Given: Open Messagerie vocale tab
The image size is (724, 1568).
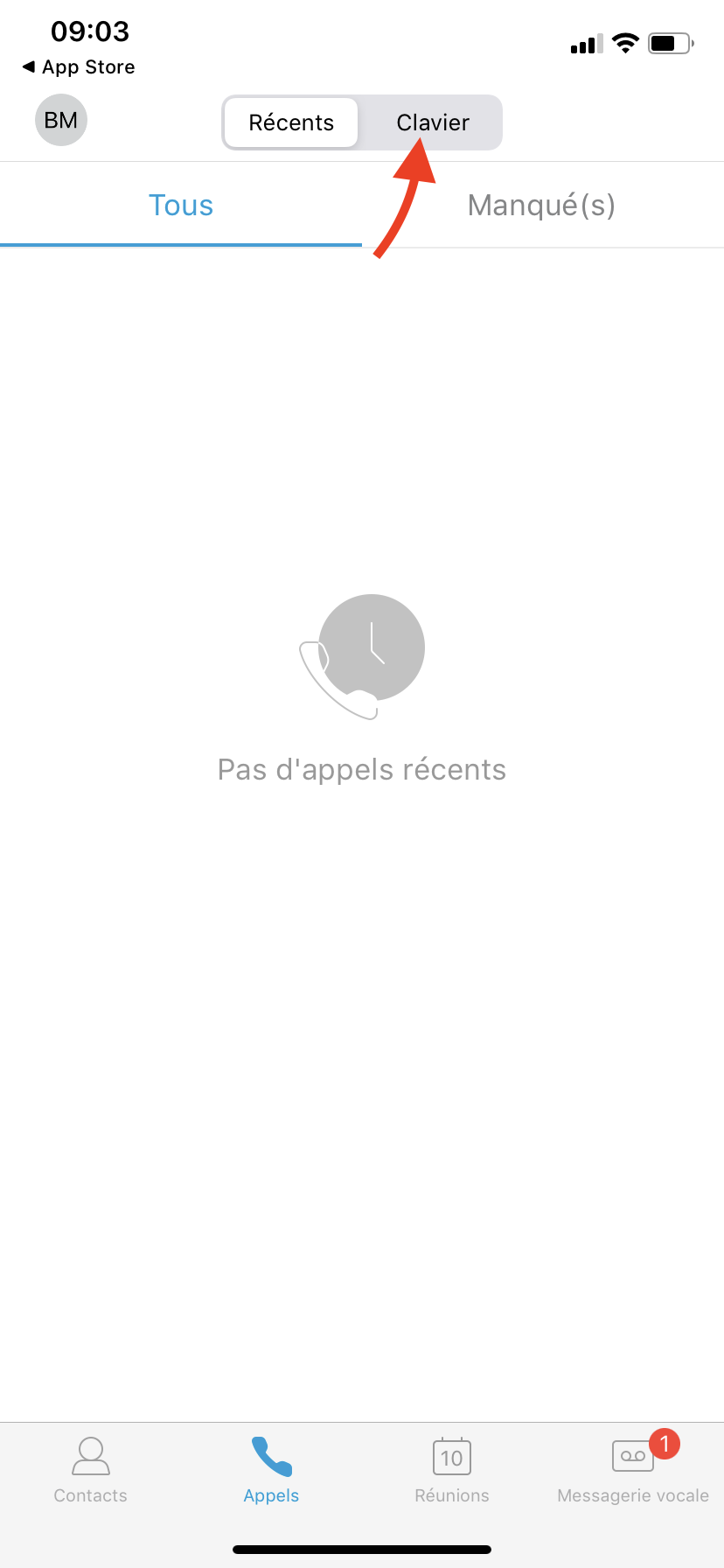Looking at the screenshot, I should click(633, 1470).
